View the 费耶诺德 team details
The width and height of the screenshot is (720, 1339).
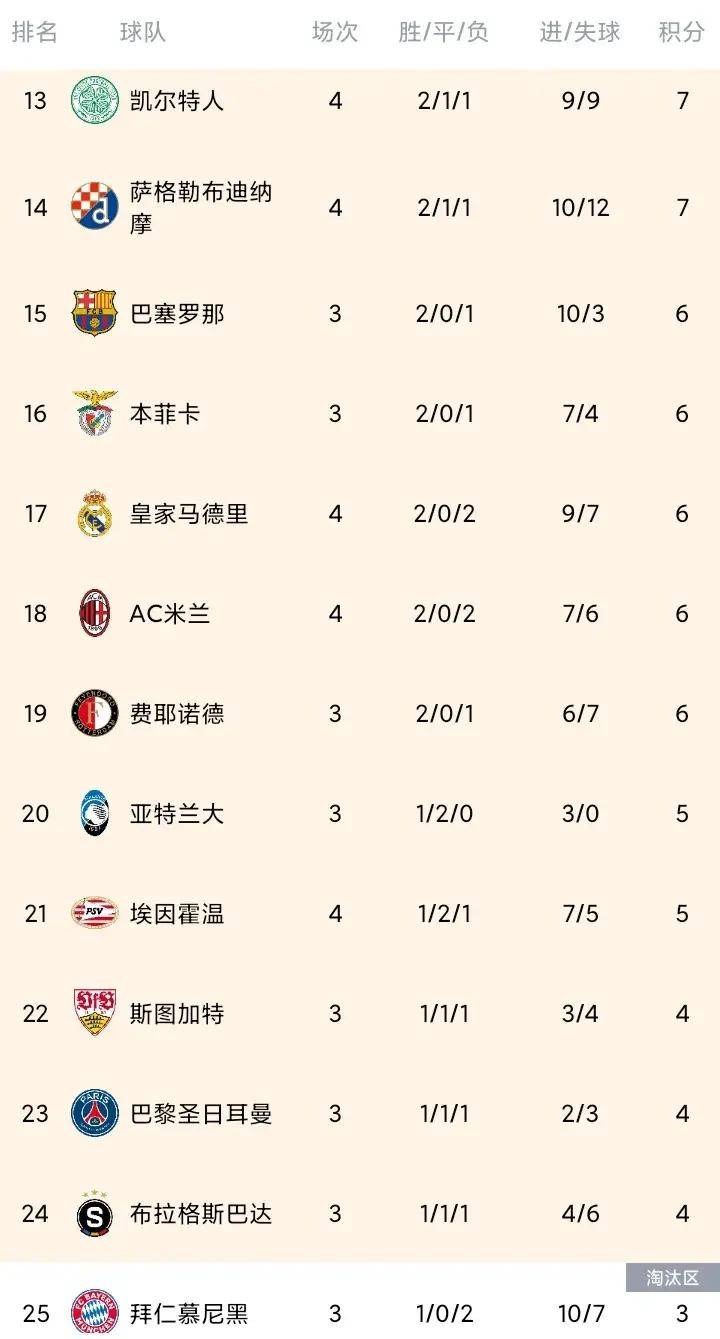point(176,714)
